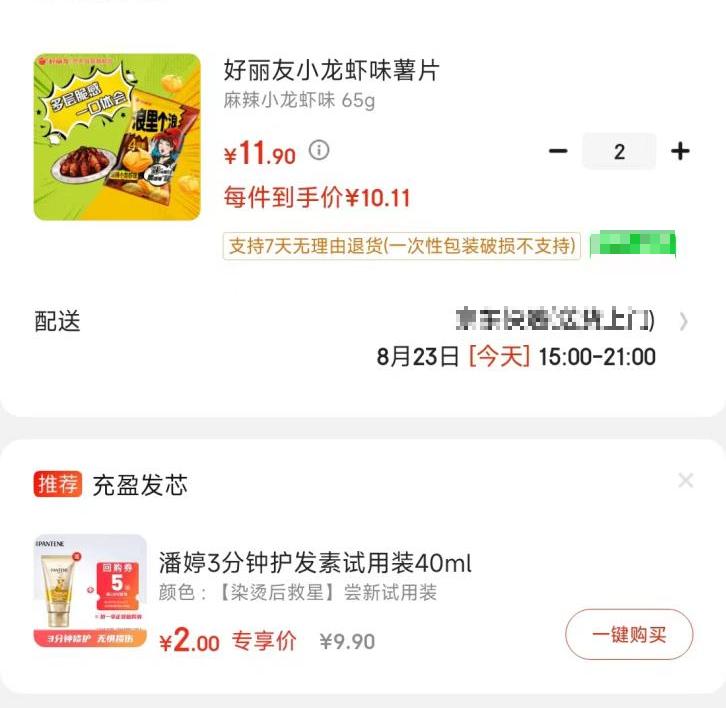Increase the shrimp chips quantity by one

tap(680, 152)
